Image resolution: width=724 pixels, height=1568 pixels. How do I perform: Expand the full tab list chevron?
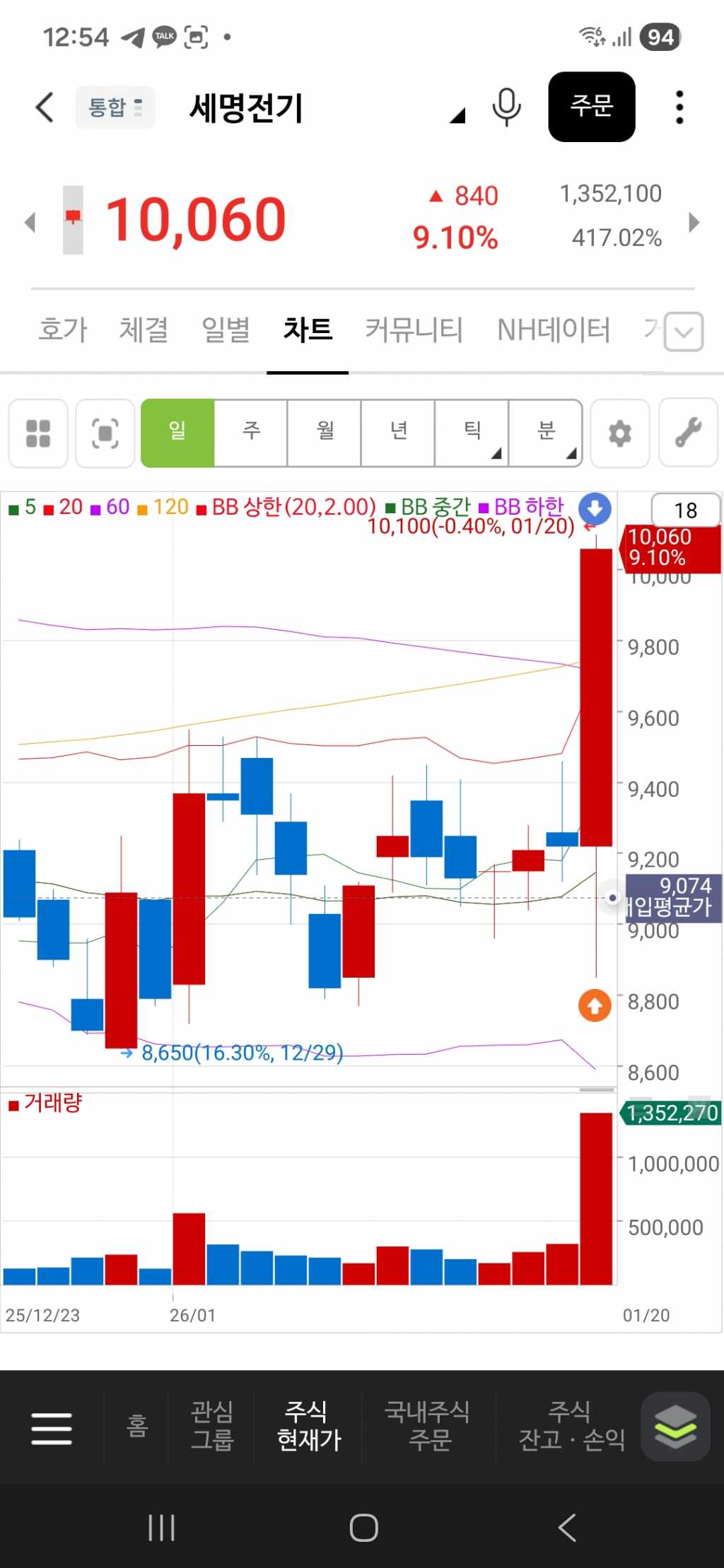(684, 332)
